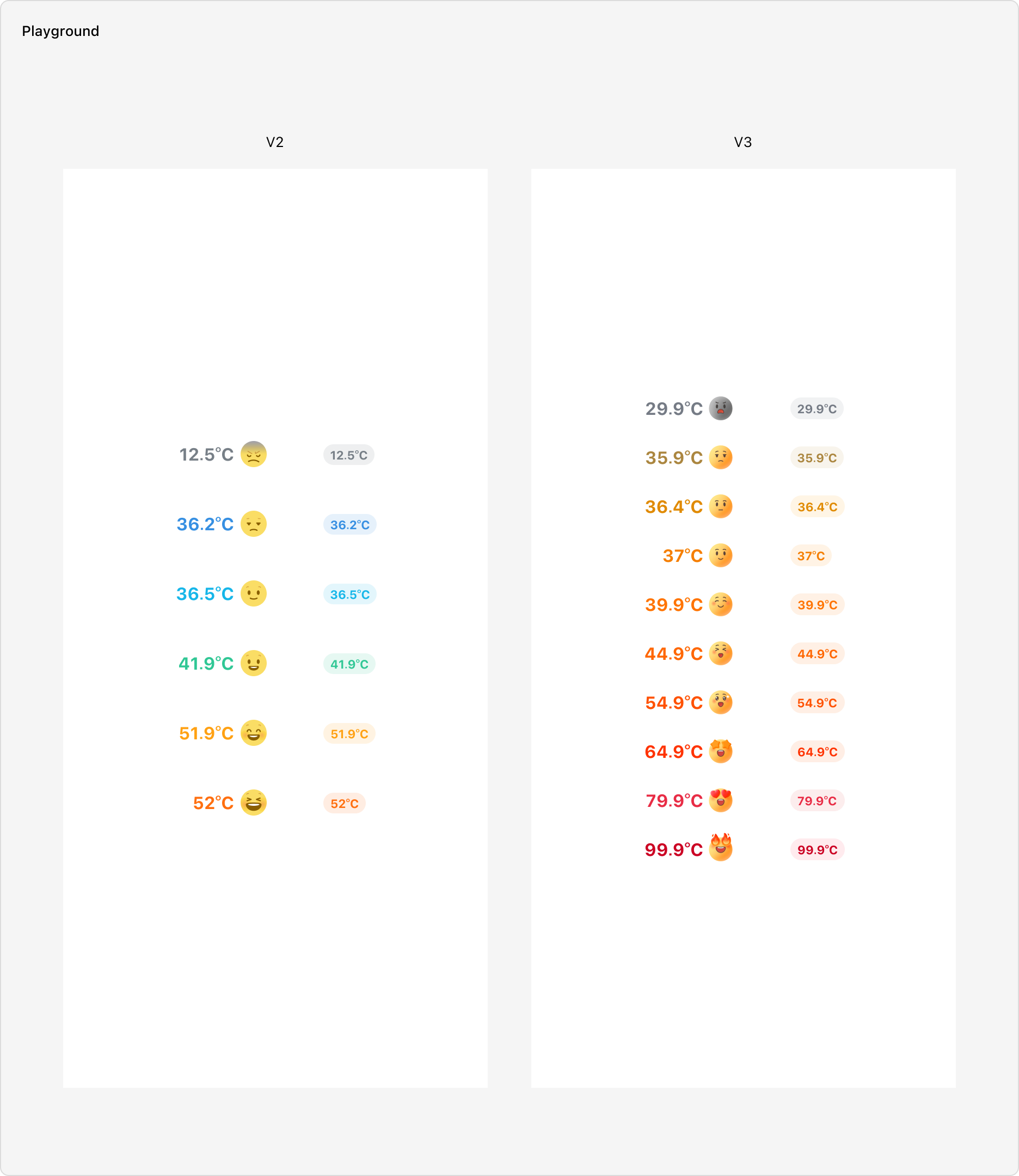Select the 12.5°C gray temperature label
1019x1176 pixels.
click(x=206, y=455)
